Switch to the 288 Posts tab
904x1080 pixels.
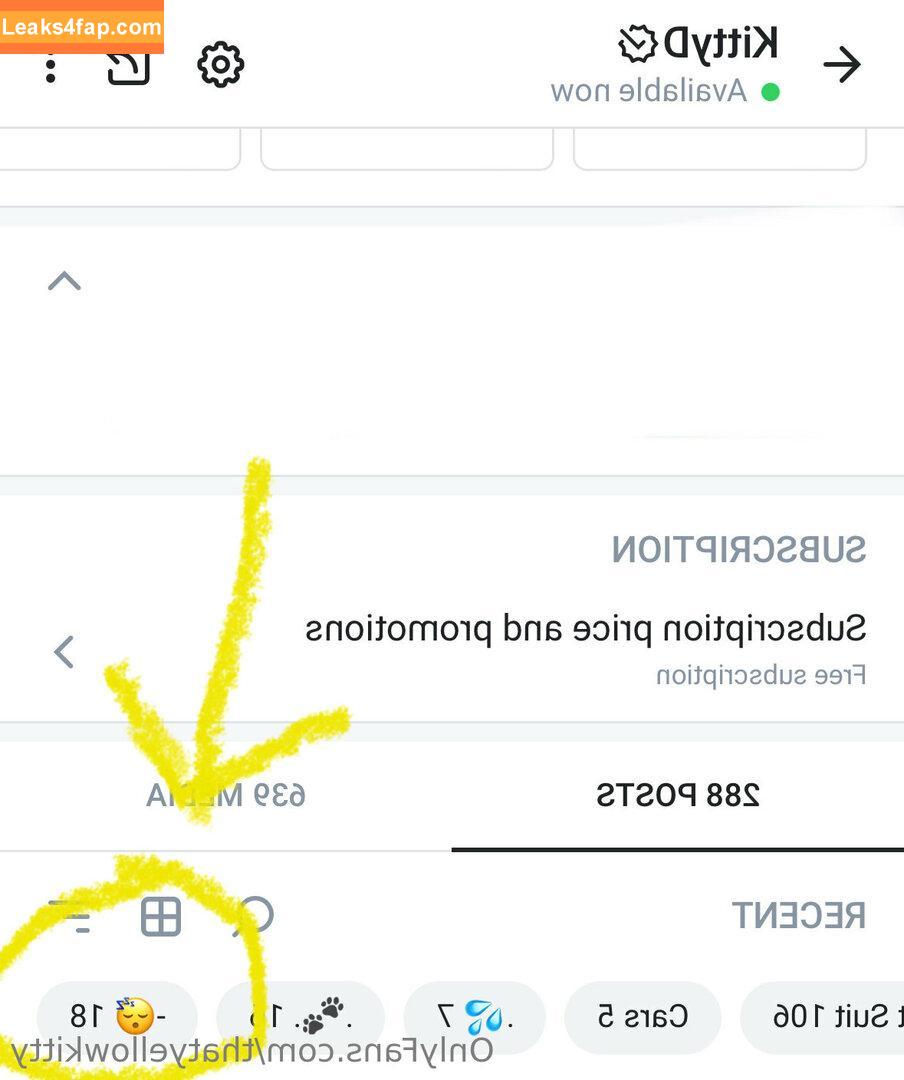678,796
